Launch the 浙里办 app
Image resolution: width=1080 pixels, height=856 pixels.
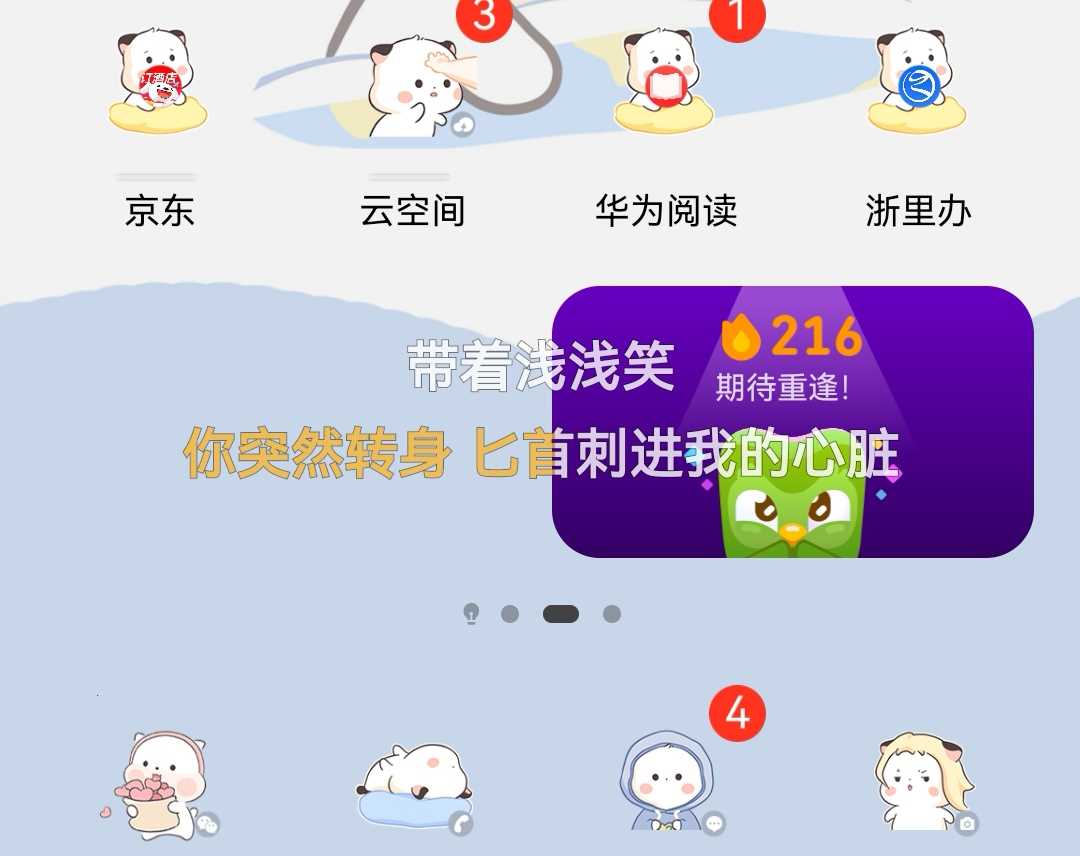pyautogui.click(x=918, y=85)
